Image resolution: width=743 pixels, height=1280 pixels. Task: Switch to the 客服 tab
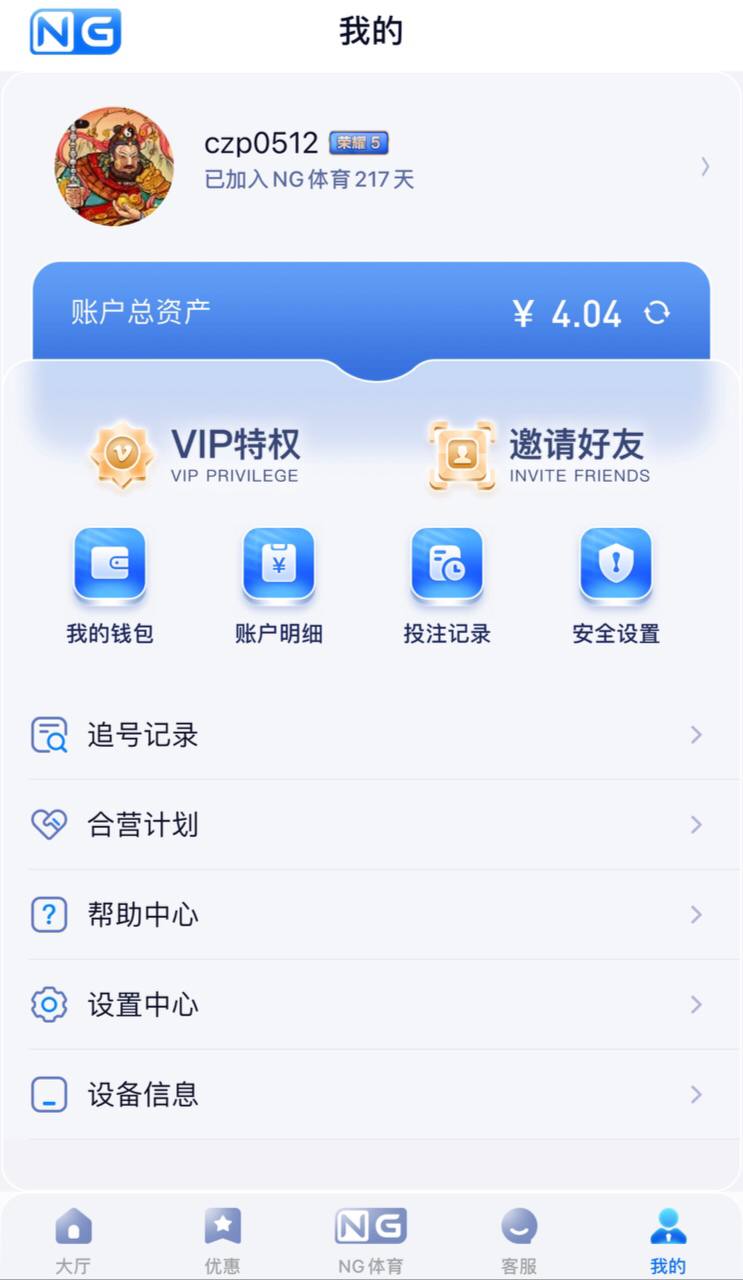pos(519,1239)
